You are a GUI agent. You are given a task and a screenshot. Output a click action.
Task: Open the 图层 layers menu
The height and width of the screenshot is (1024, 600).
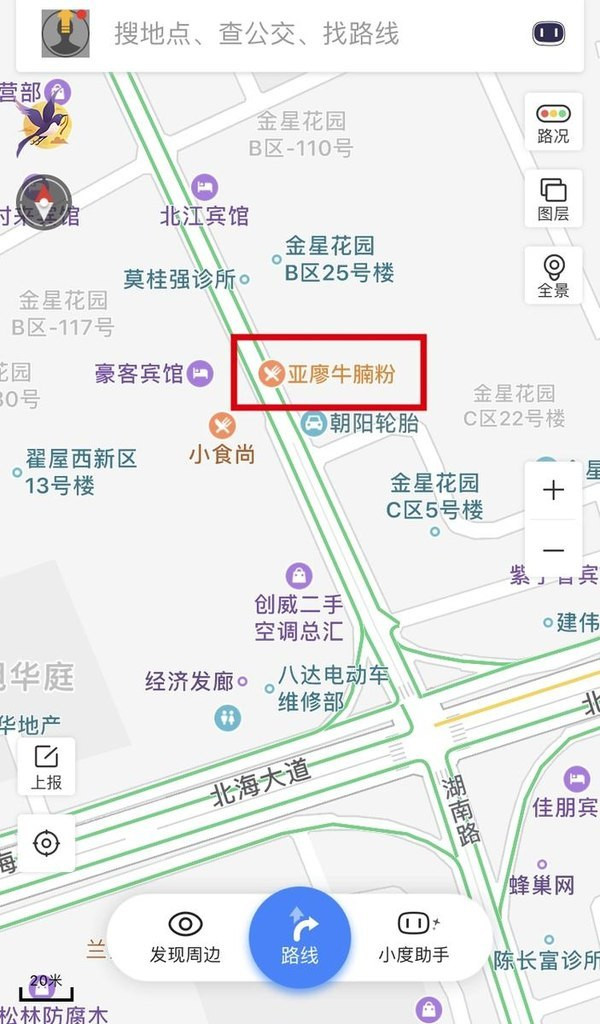coord(554,199)
